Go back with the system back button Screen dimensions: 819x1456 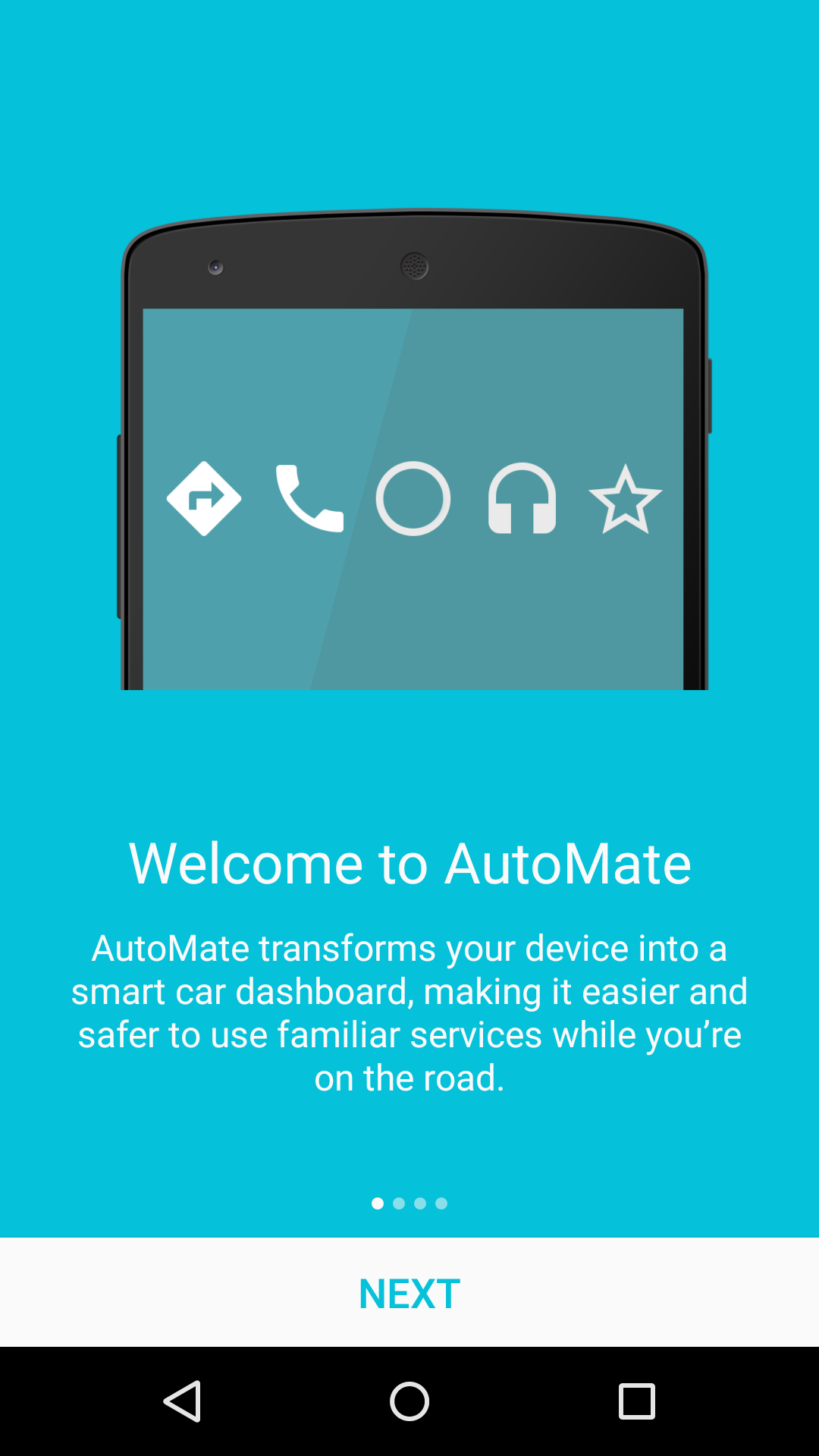click(182, 1401)
